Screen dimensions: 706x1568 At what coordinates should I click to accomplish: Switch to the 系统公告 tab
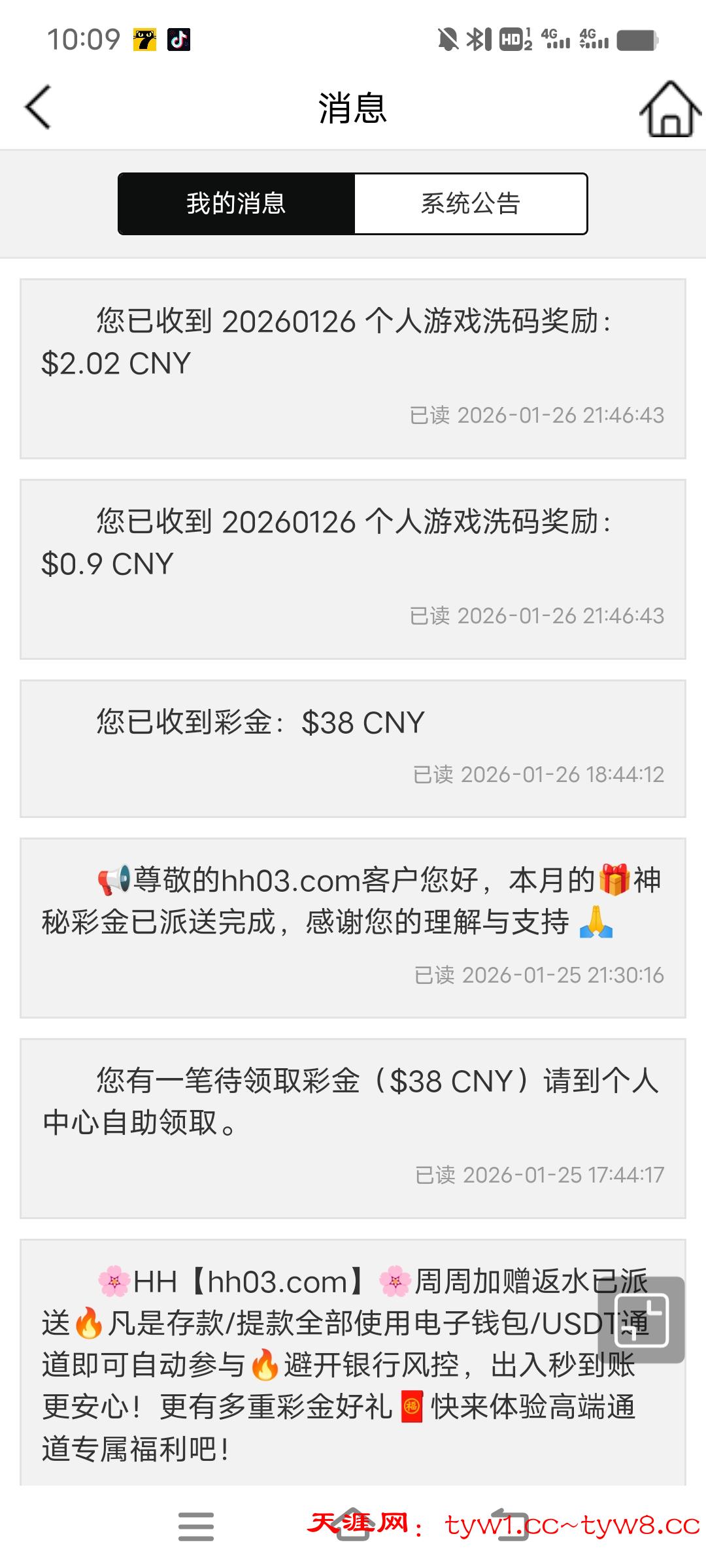tap(470, 204)
